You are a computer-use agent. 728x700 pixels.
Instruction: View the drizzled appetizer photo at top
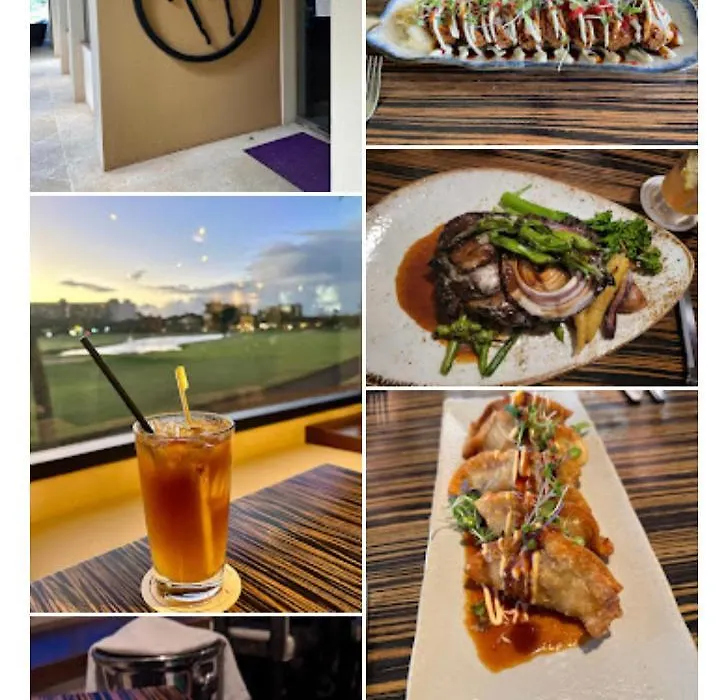[531, 72]
